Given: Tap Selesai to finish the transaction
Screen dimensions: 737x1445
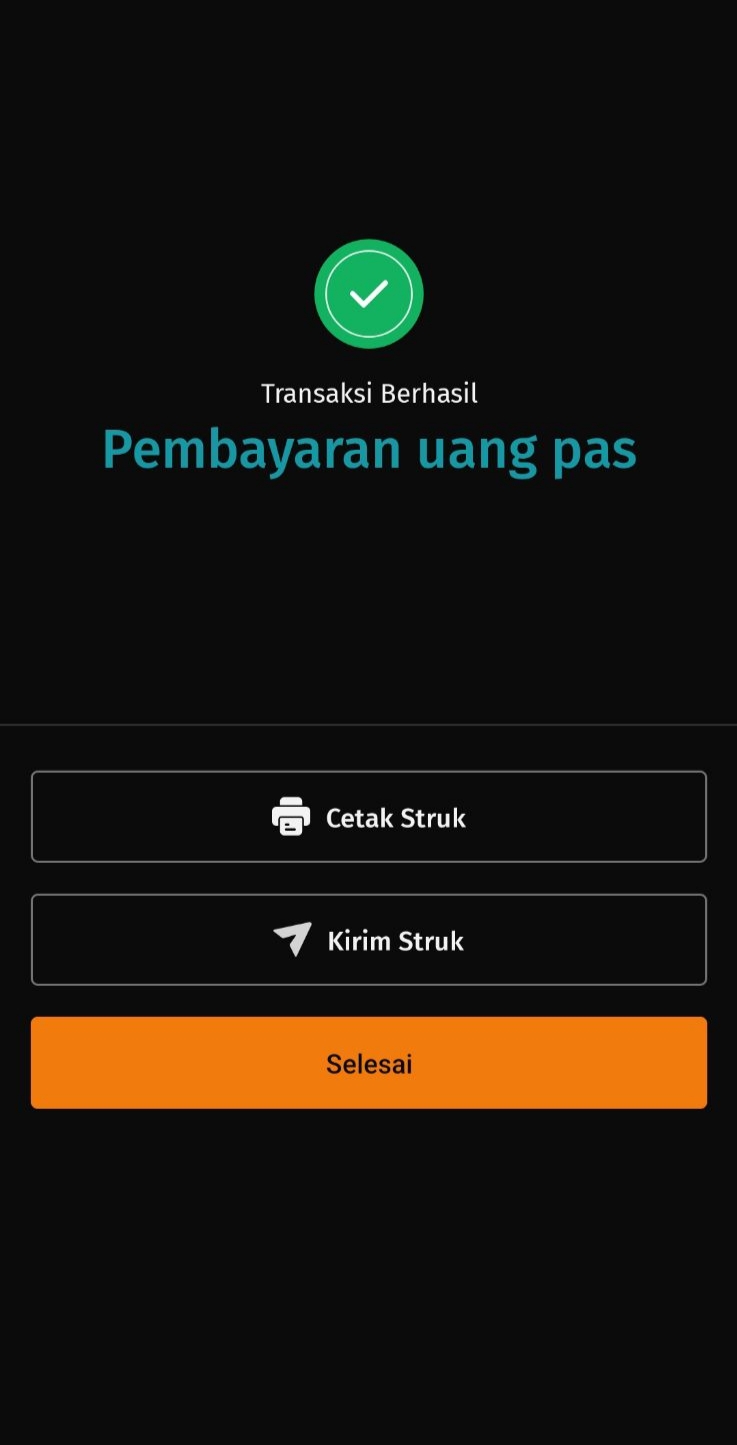Looking at the screenshot, I should pyautogui.click(x=368, y=1063).
